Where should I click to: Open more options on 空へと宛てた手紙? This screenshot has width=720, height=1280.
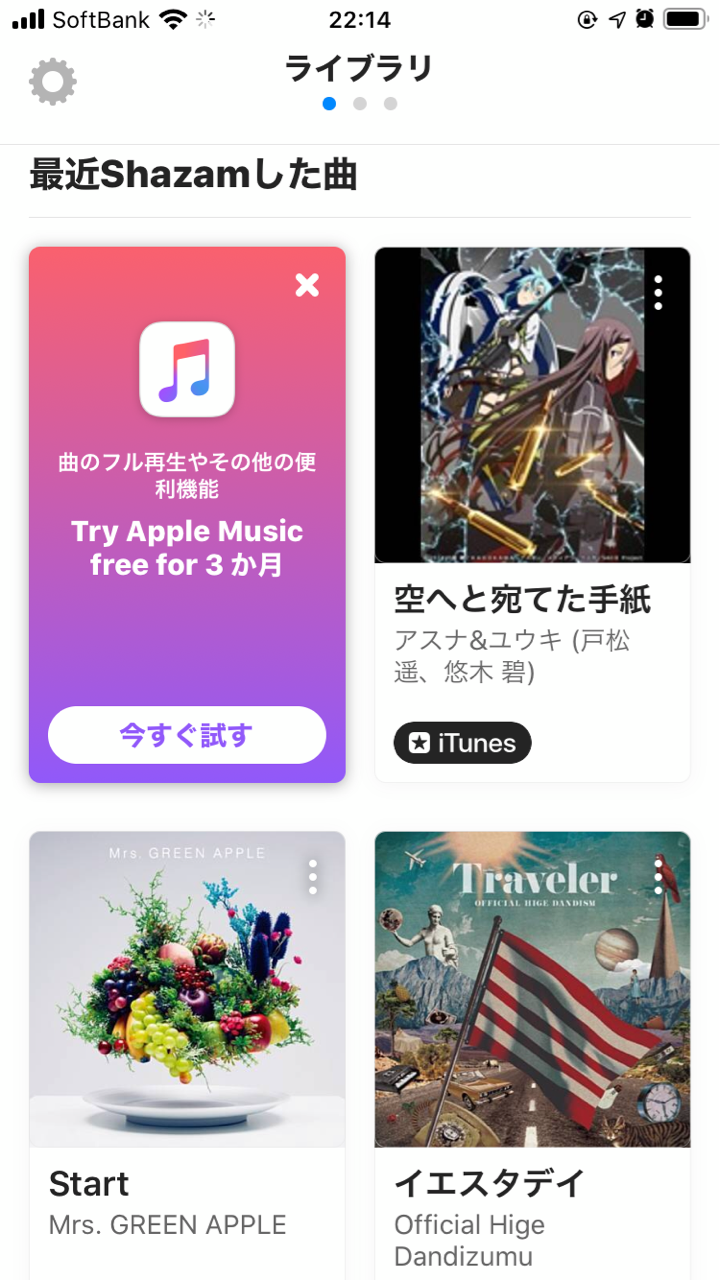(x=658, y=292)
